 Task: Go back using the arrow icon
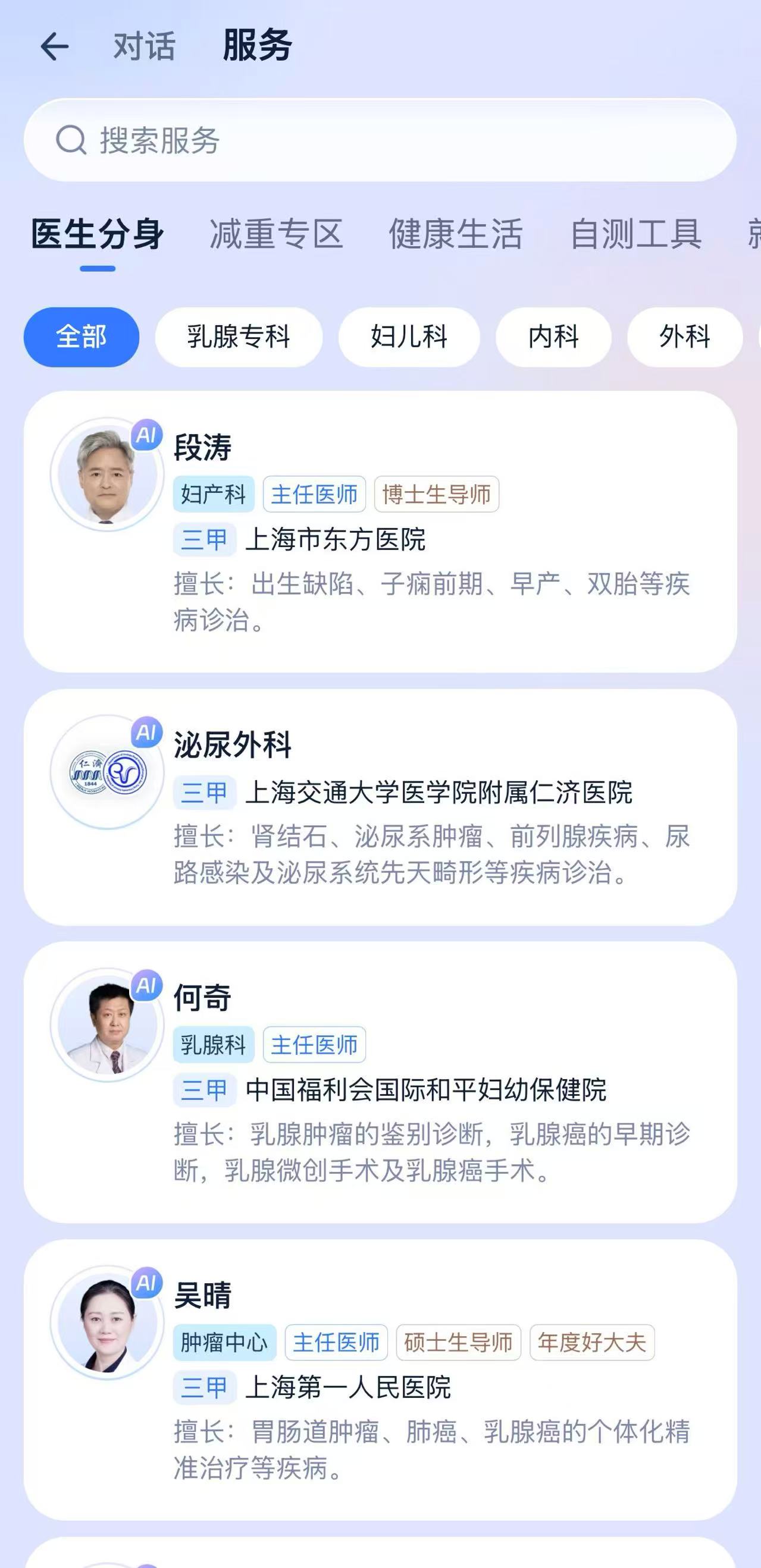tap(54, 47)
